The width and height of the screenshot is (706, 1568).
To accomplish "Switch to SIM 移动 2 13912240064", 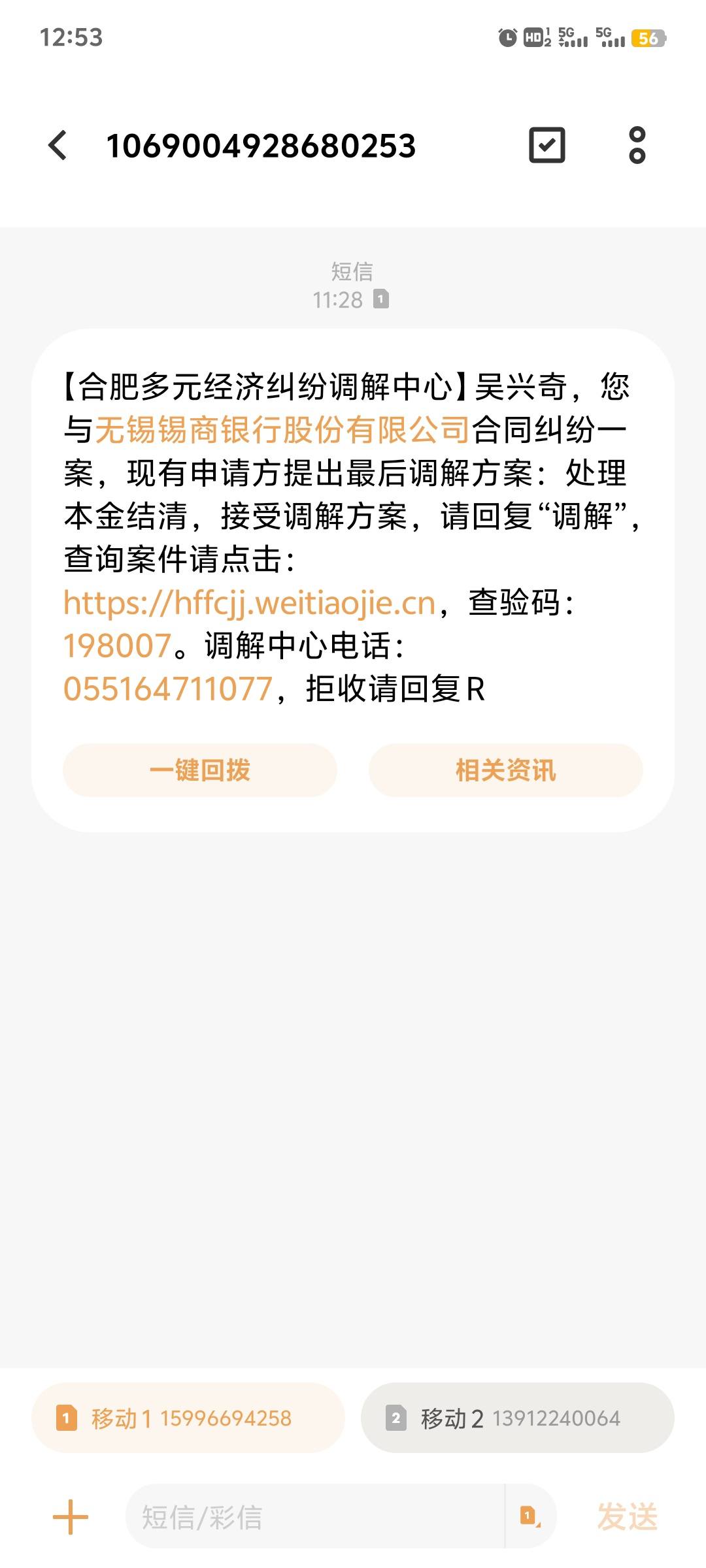I will (x=518, y=1418).
